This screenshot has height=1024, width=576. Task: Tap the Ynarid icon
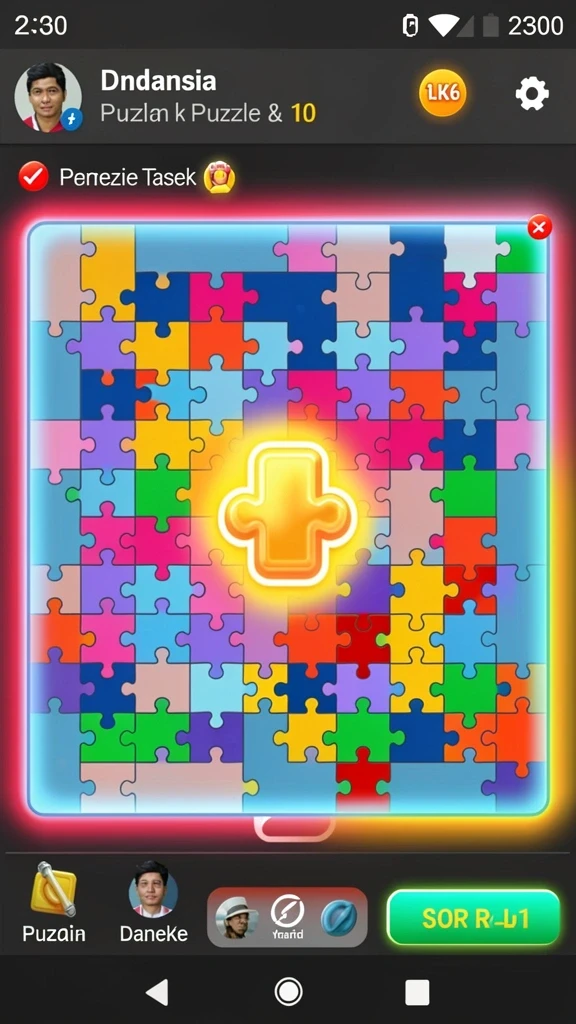[x=287, y=917]
